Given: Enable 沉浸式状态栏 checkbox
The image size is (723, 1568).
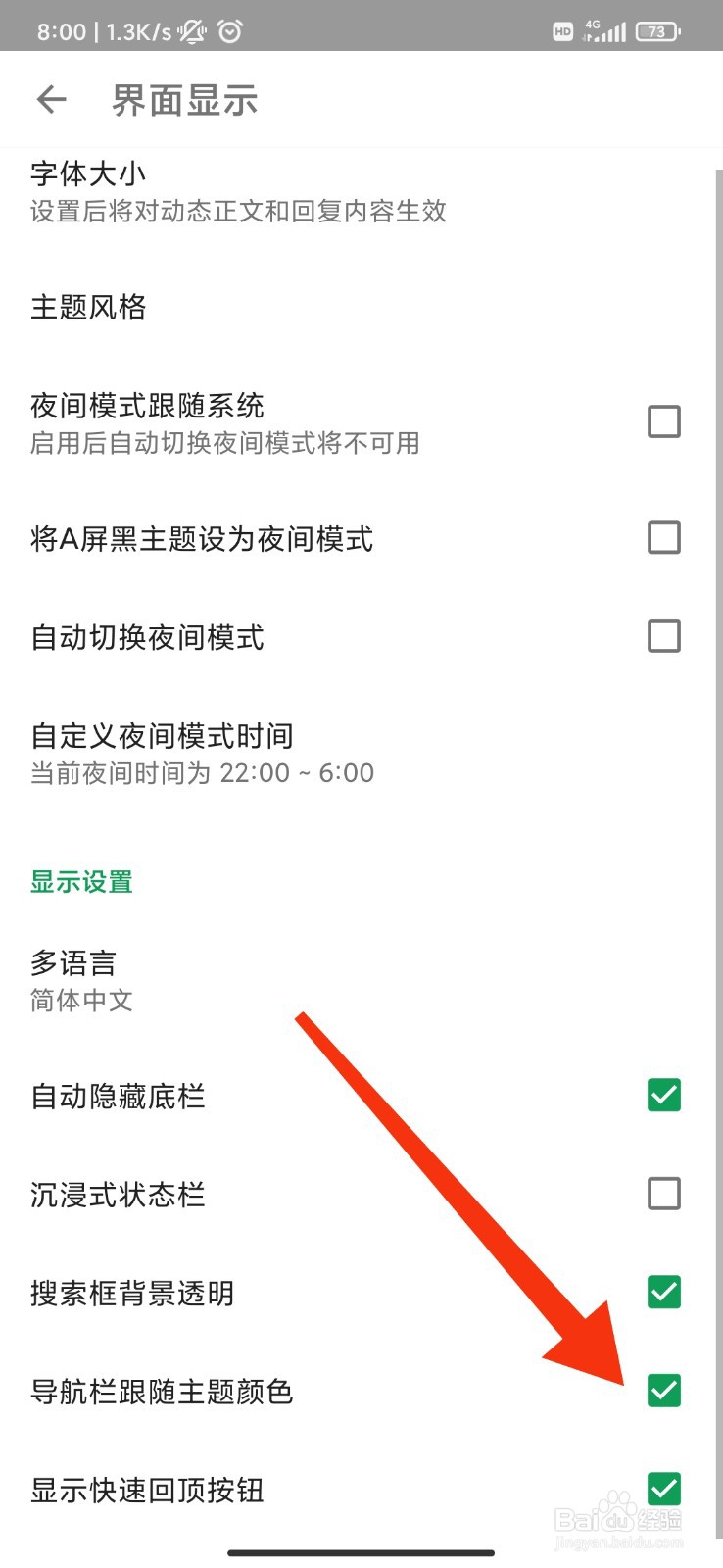Looking at the screenshot, I should click(x=664, y=1194).
